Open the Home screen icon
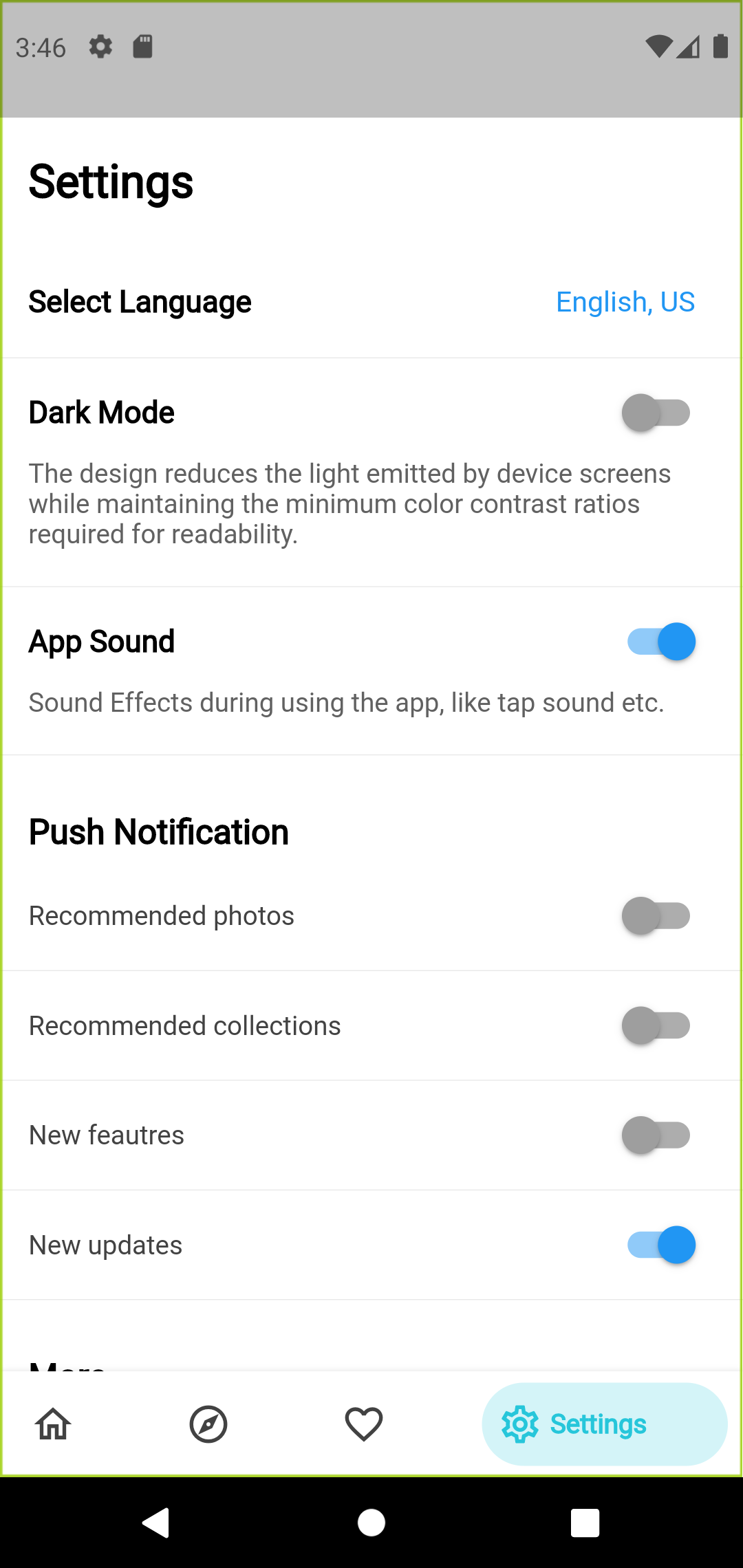743x1568 pixels. [x=53, y=1424]
